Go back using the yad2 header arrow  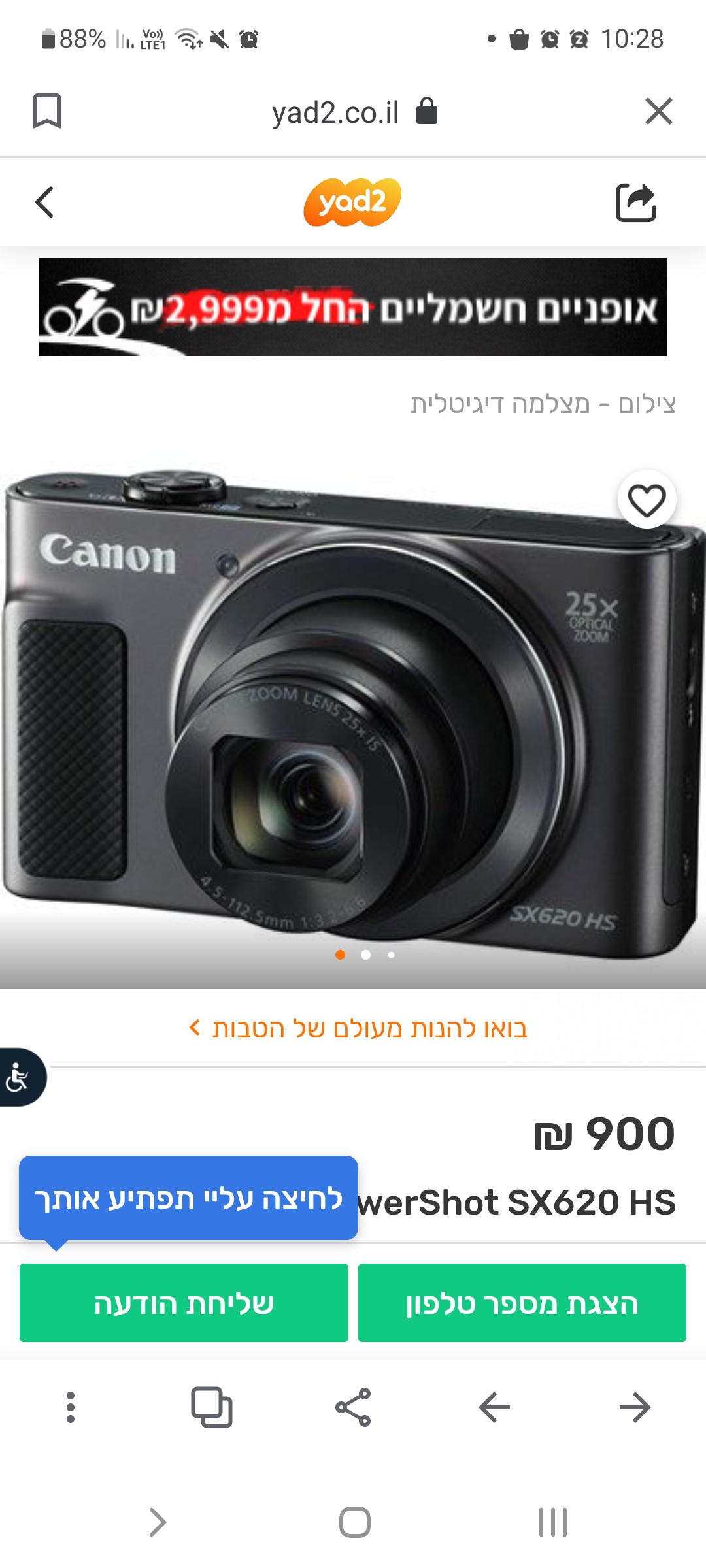44,202
